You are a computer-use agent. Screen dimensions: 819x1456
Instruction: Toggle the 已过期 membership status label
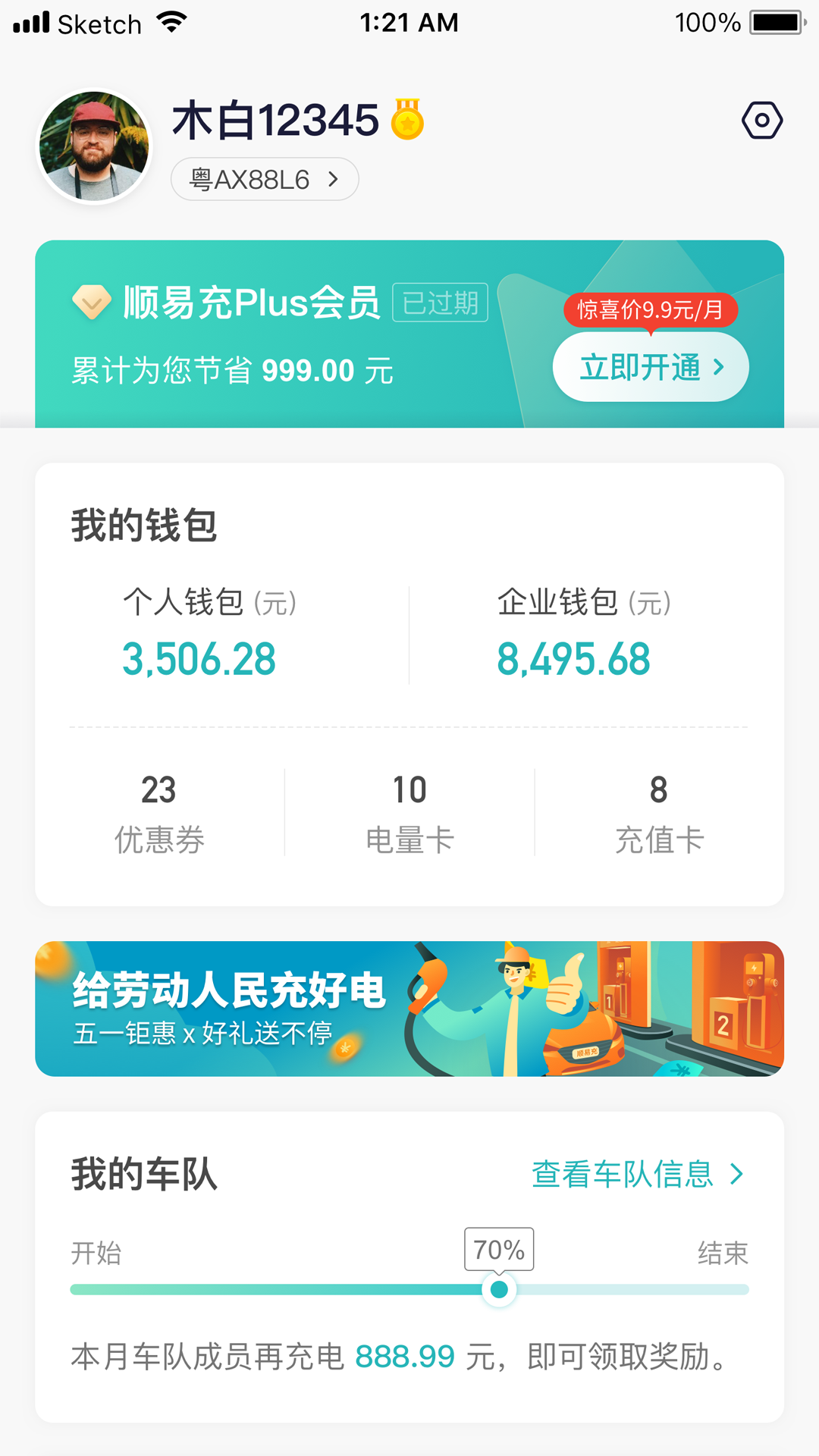439,303
